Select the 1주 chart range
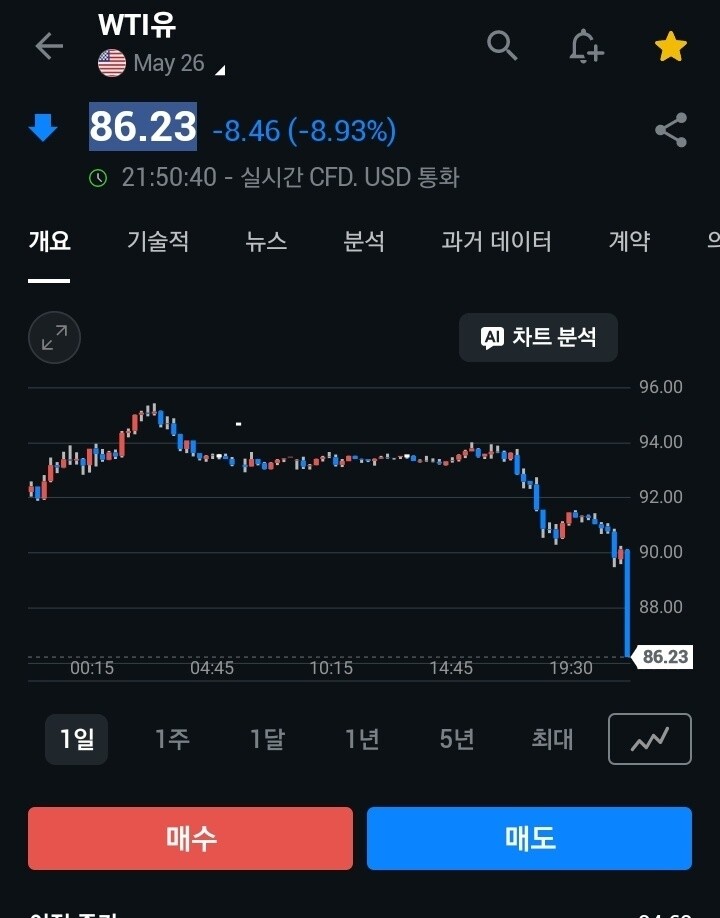 coord(172,739)
